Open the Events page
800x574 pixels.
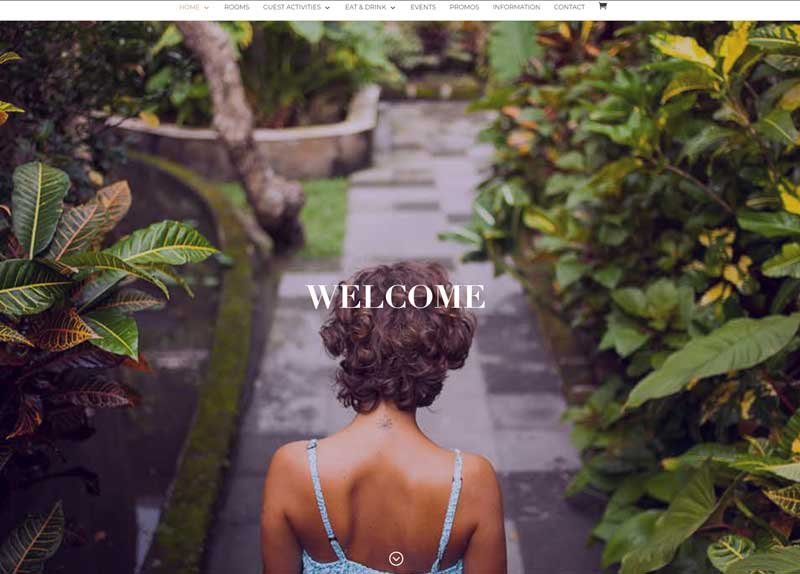[x=423, y=7]
